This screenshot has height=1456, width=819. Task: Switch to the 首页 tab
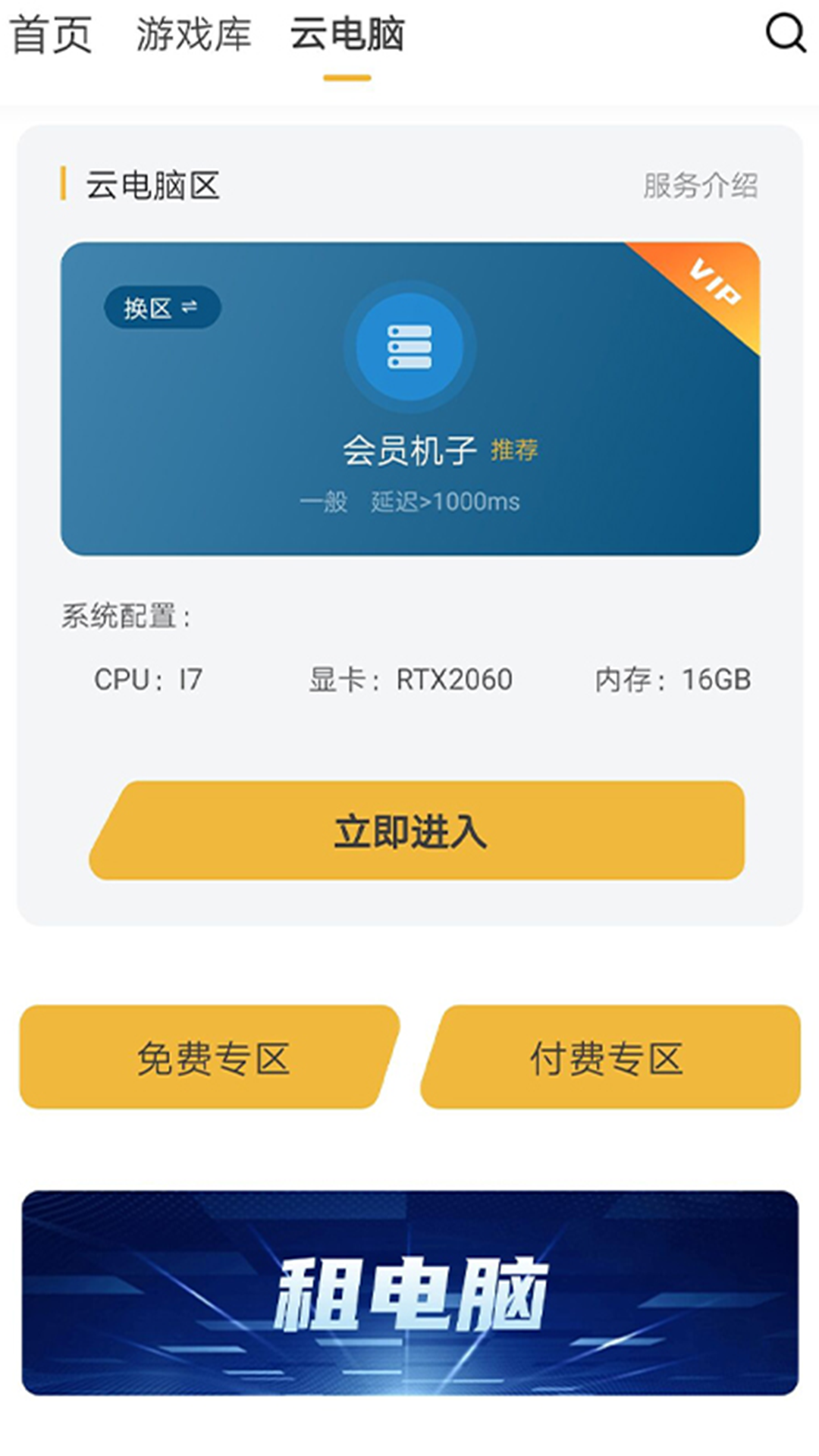49,34
